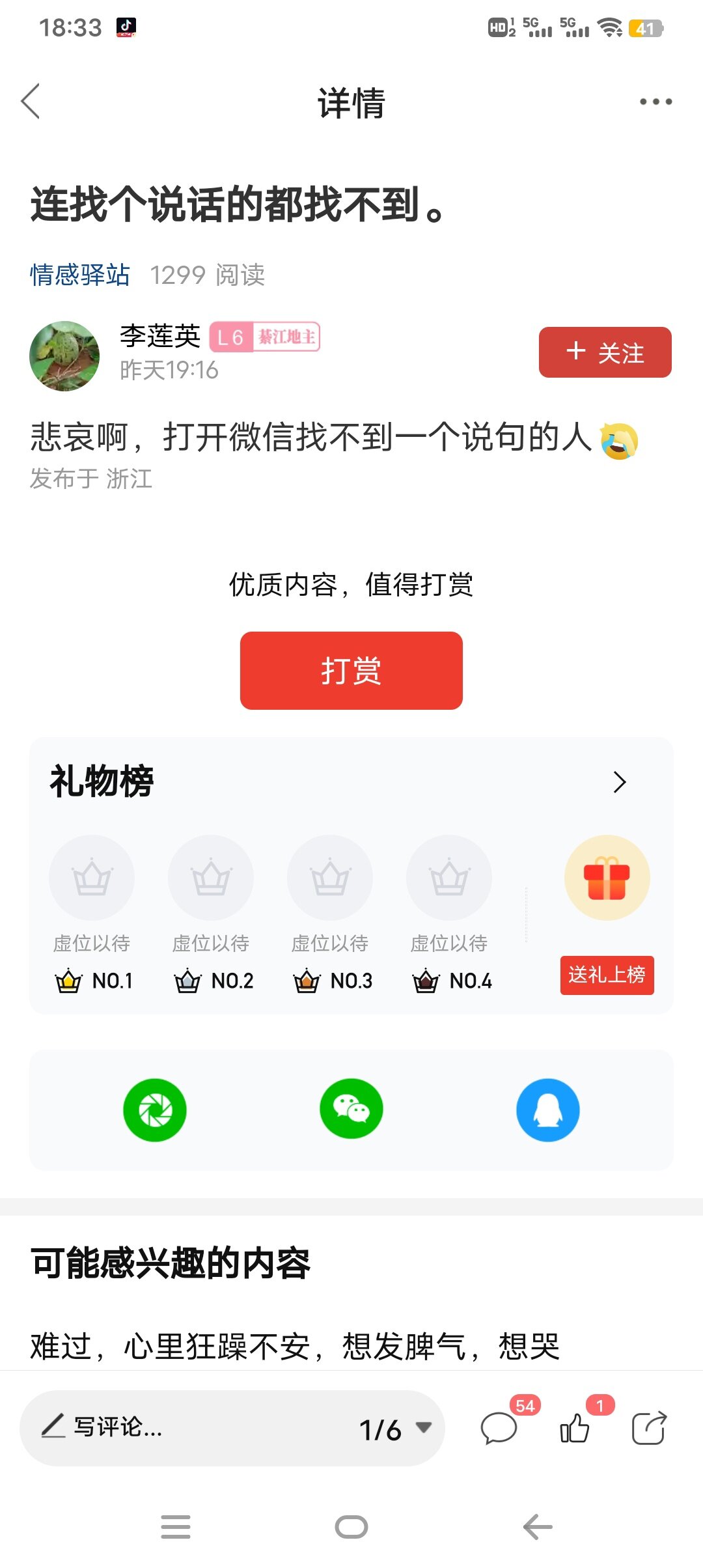Expand the 礼物榜 ranking arrow
Screen dimensions: 703x1568
(619, 782)
